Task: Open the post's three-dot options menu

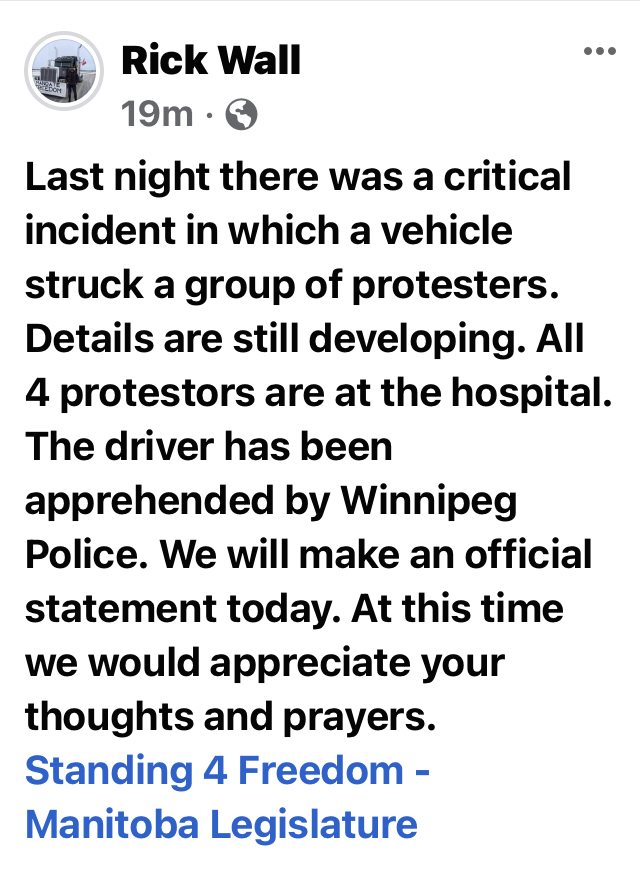Action: point(599,52)
